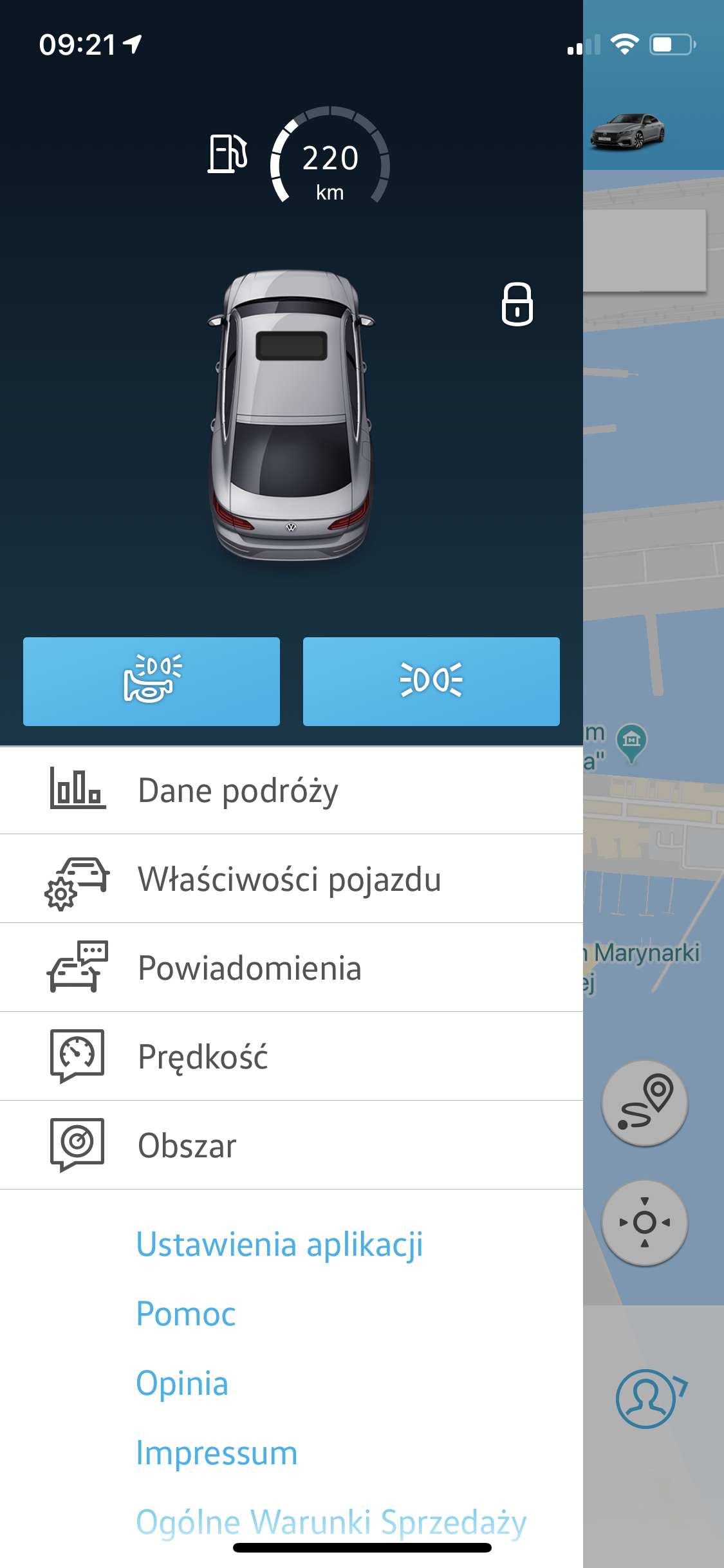Open Prędkość speed alerts

[x=291, y=1057]
